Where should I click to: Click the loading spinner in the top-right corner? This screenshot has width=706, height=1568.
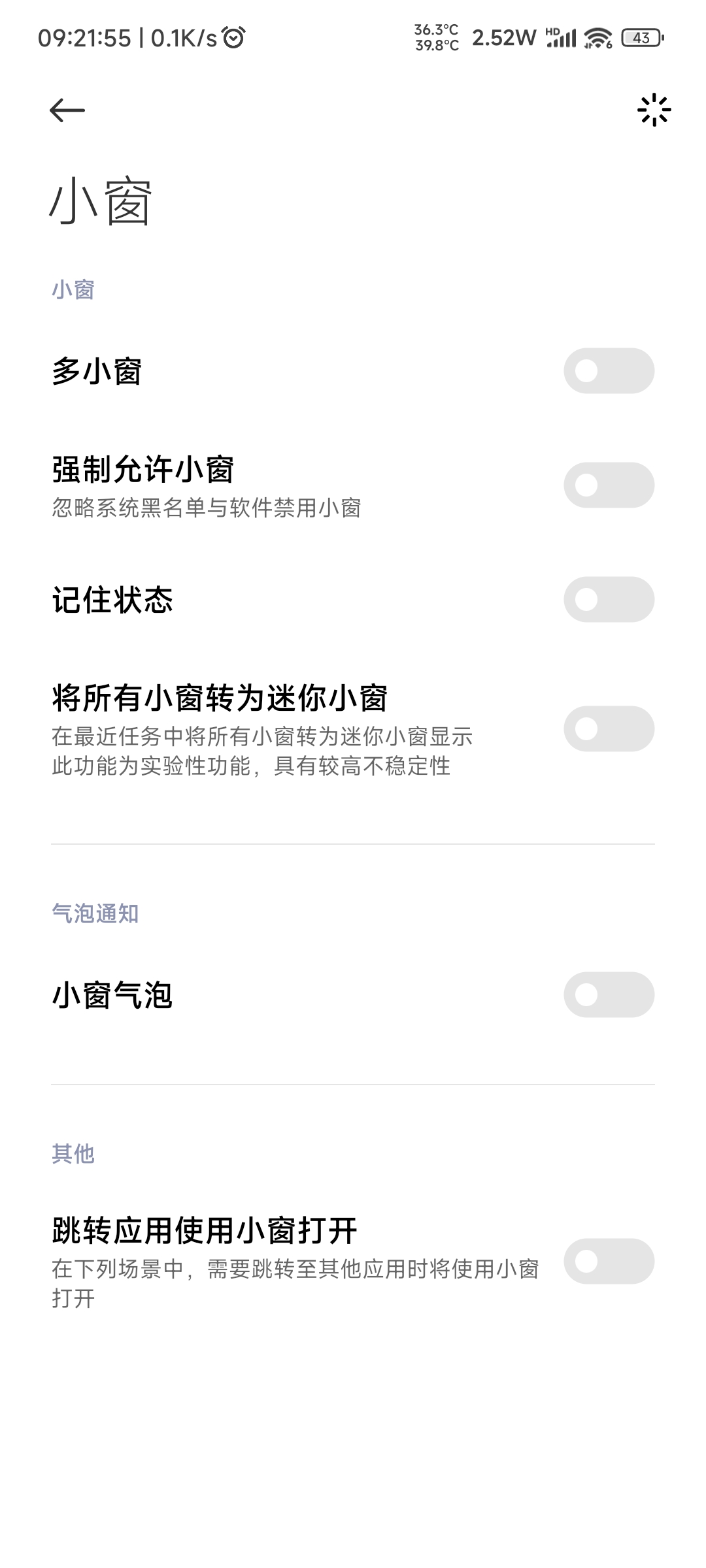coord(656,110)
